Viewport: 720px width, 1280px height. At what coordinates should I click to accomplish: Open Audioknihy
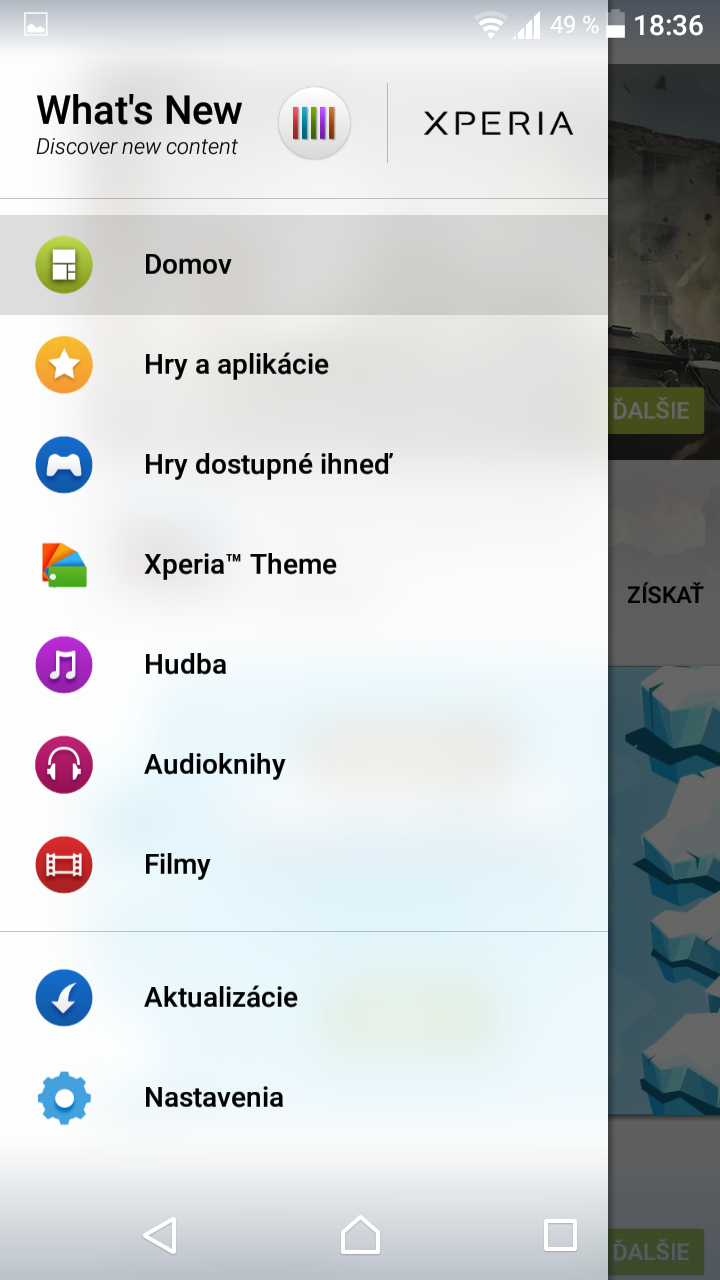[304, 765]
